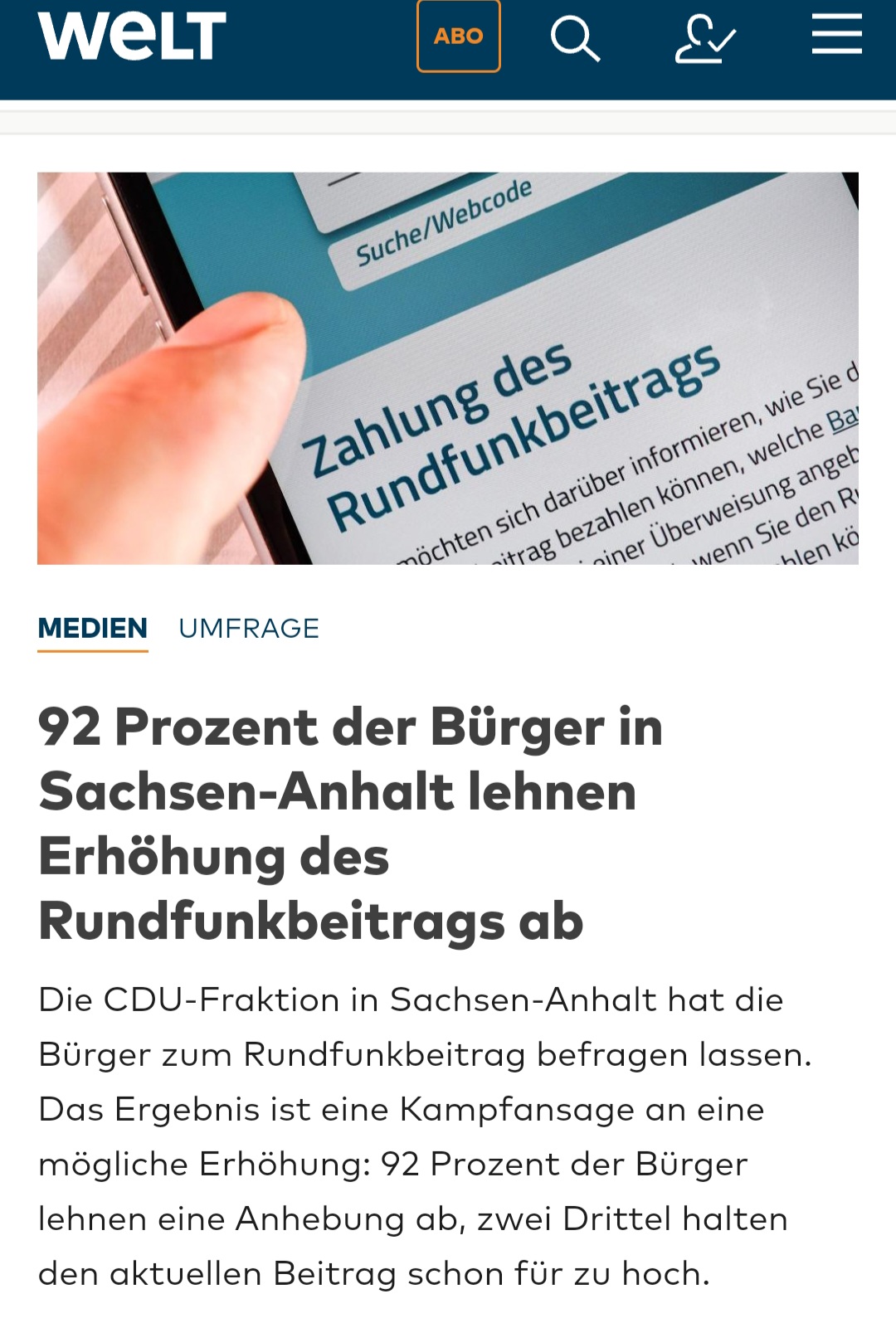Open the MEDIEN section link
The height and width of the screenshot is (1328, 896).
tap(93, 629)
